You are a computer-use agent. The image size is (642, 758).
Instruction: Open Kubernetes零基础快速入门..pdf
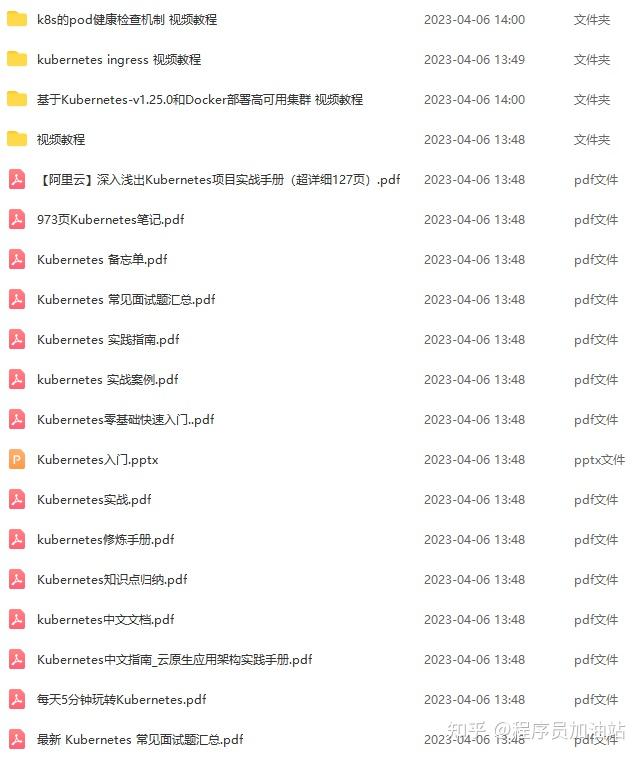125,420
